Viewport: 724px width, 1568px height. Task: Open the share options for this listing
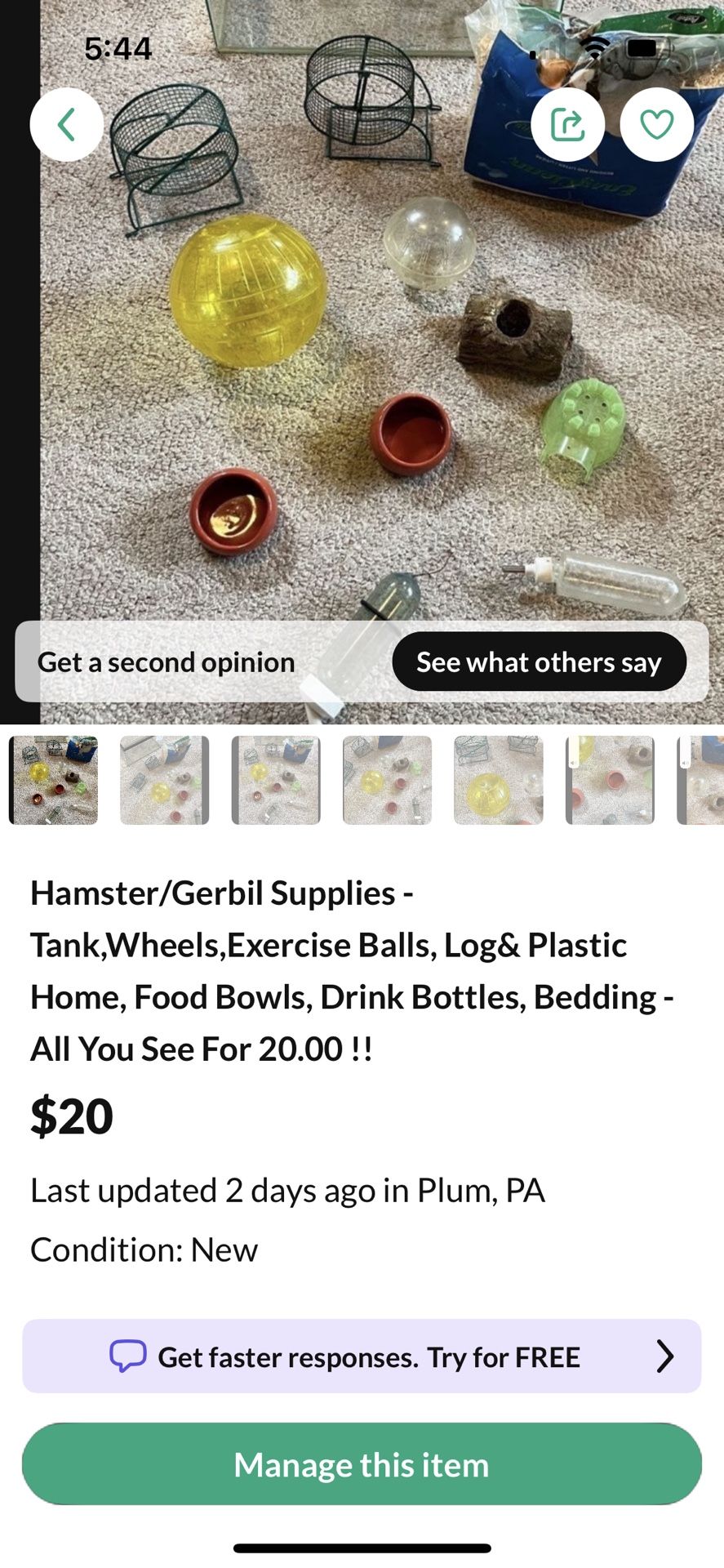[566, 124]
